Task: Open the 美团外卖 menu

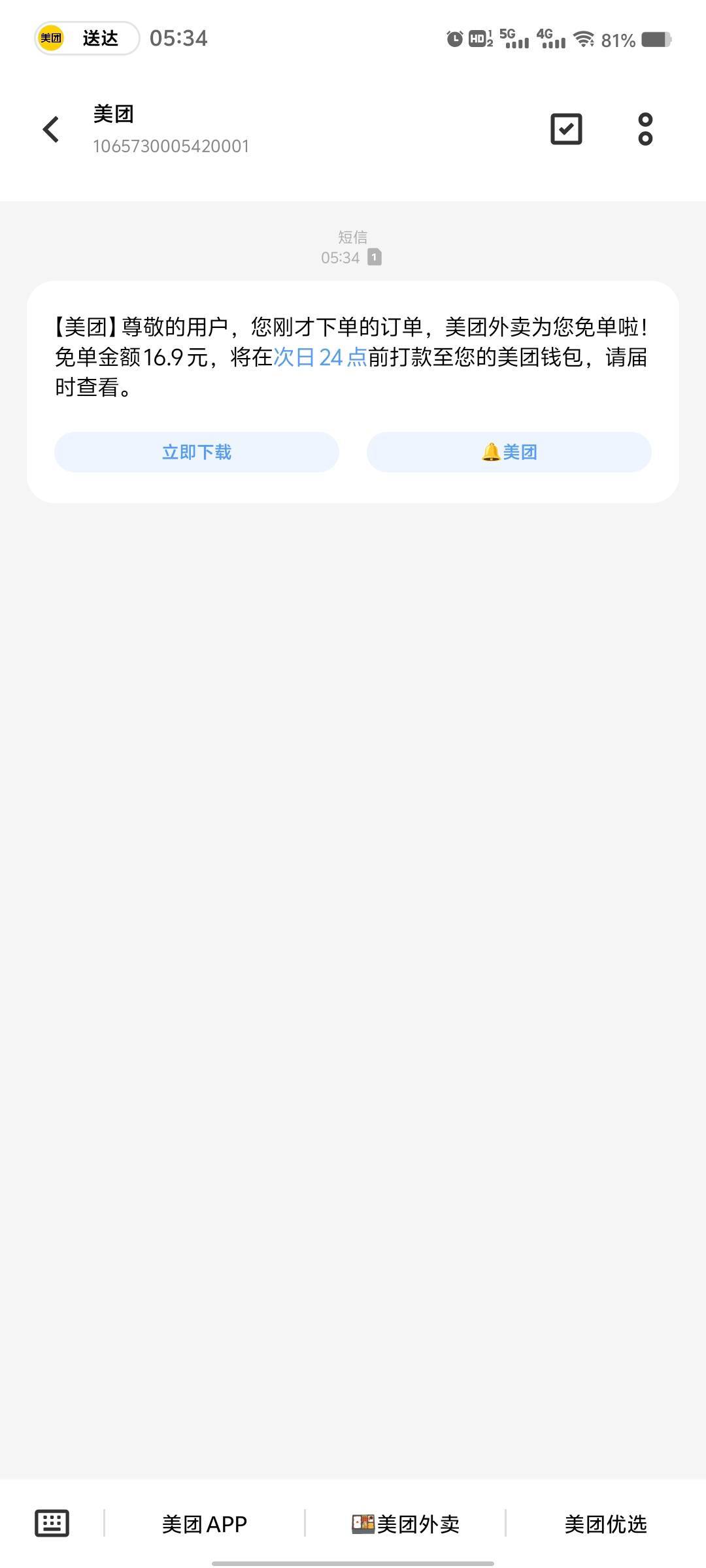Action: click(405, 1524)
